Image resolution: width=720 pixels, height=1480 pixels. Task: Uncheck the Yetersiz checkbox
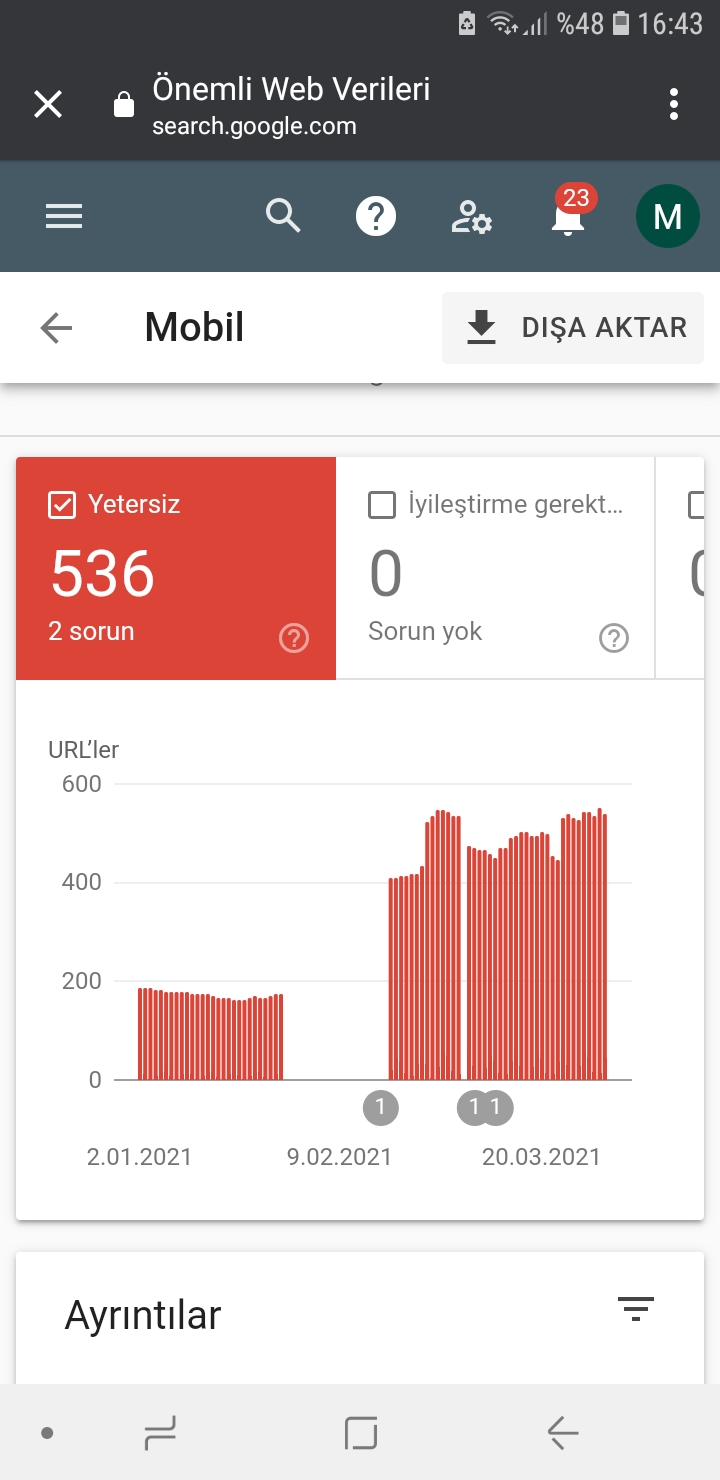click(x=62, y=505)
